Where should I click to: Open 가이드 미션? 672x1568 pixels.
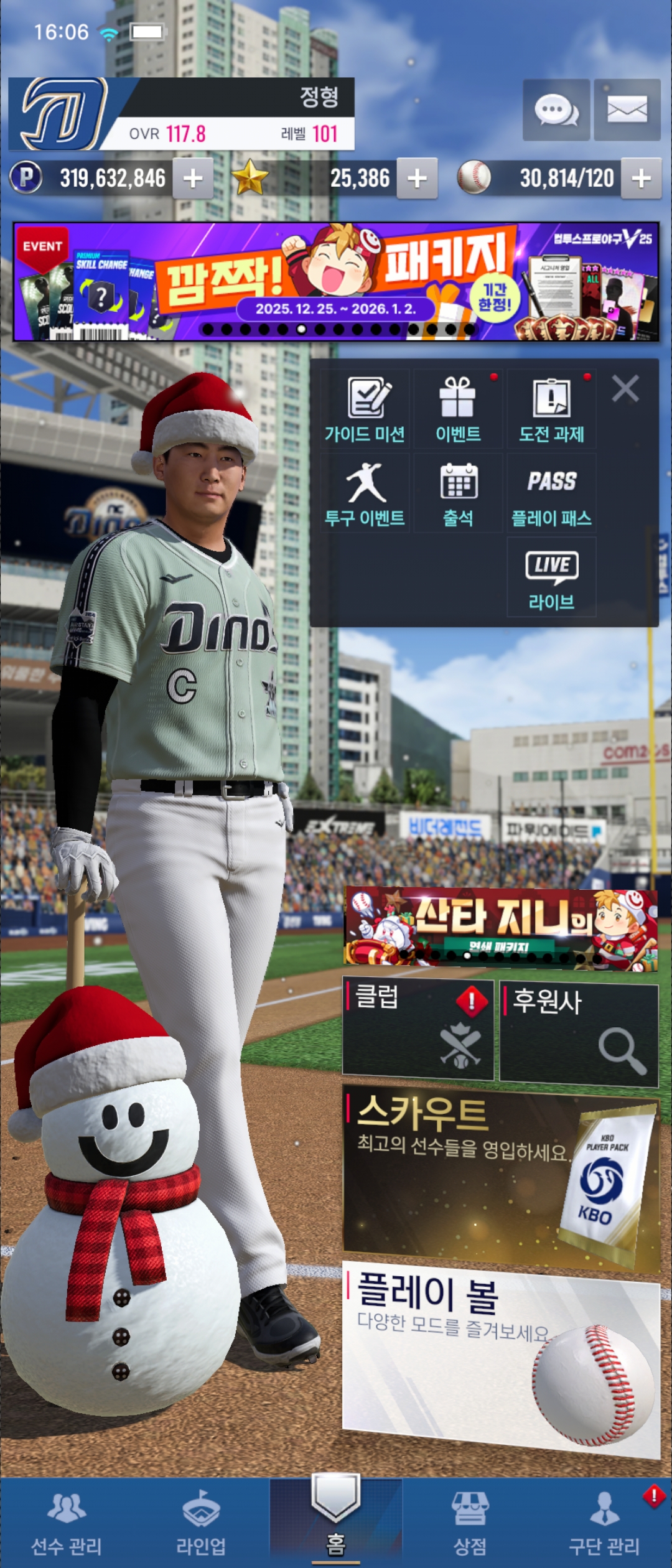pyautogui.click(x=365, y=409)
